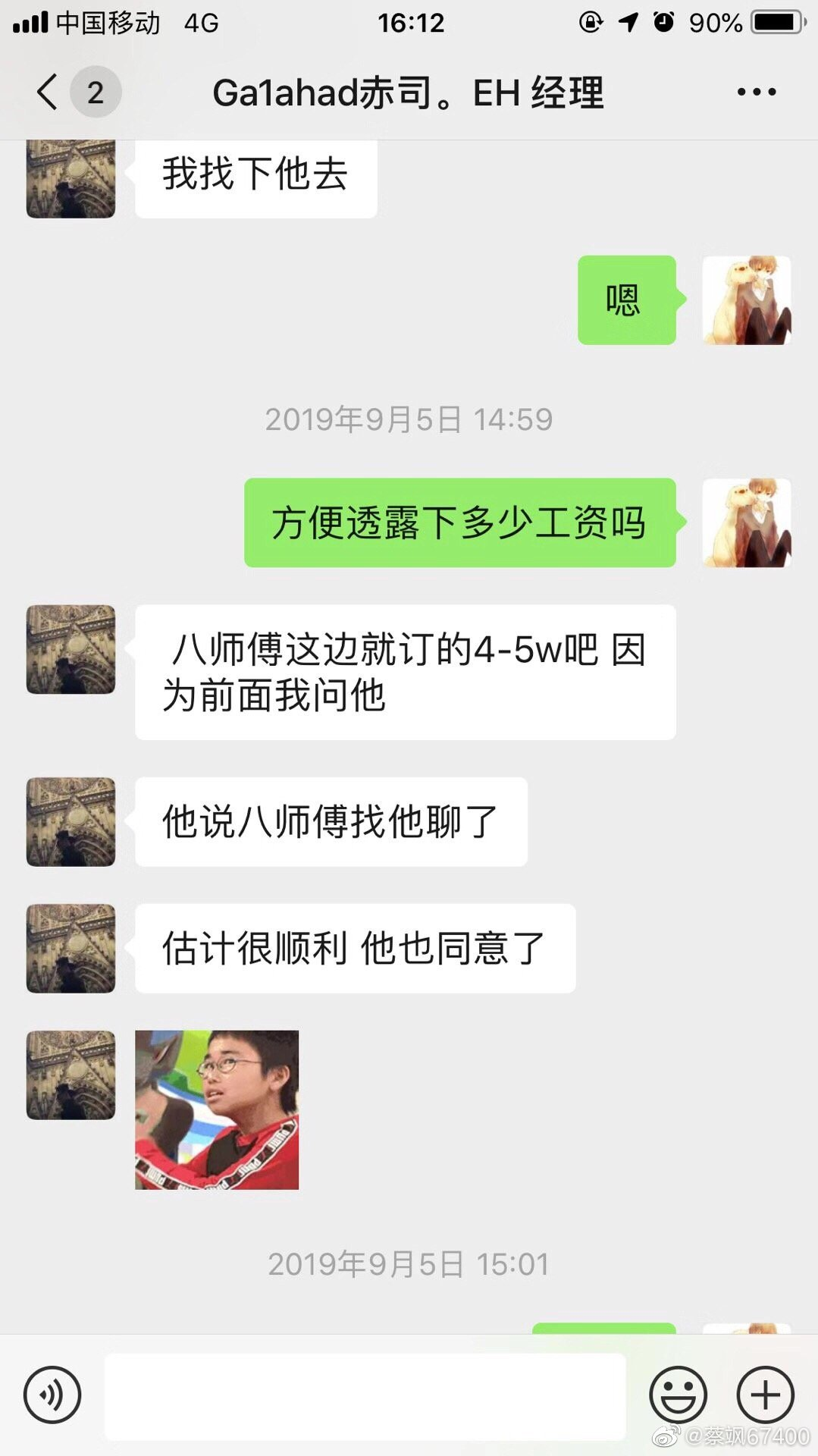The width and height of the screenshot is (818, 1456).
Task: Open the three-dot chat info menu
Action: pyautogui.click(x=756, y=92)
